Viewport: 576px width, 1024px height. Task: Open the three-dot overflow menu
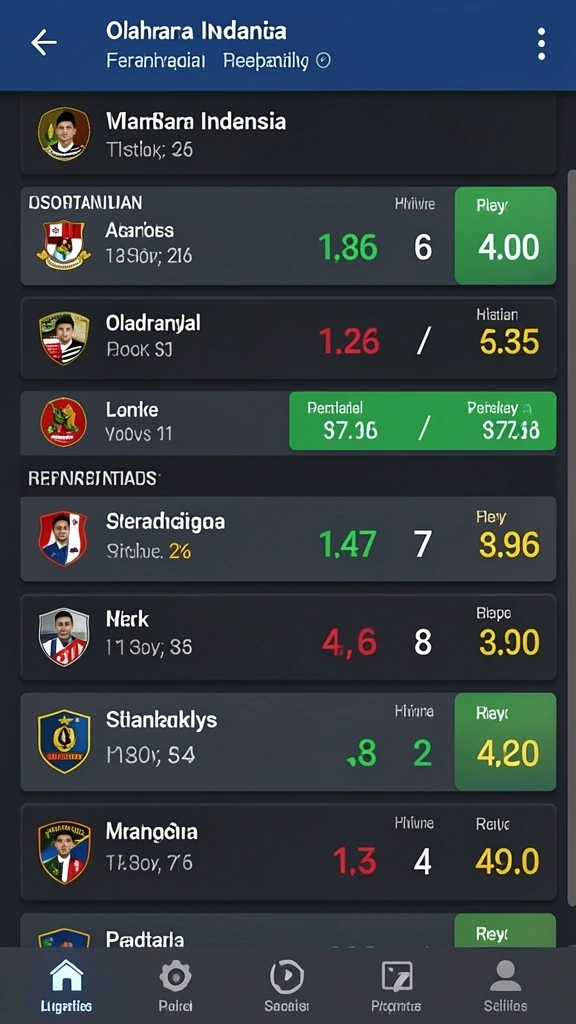click(541, 44)
